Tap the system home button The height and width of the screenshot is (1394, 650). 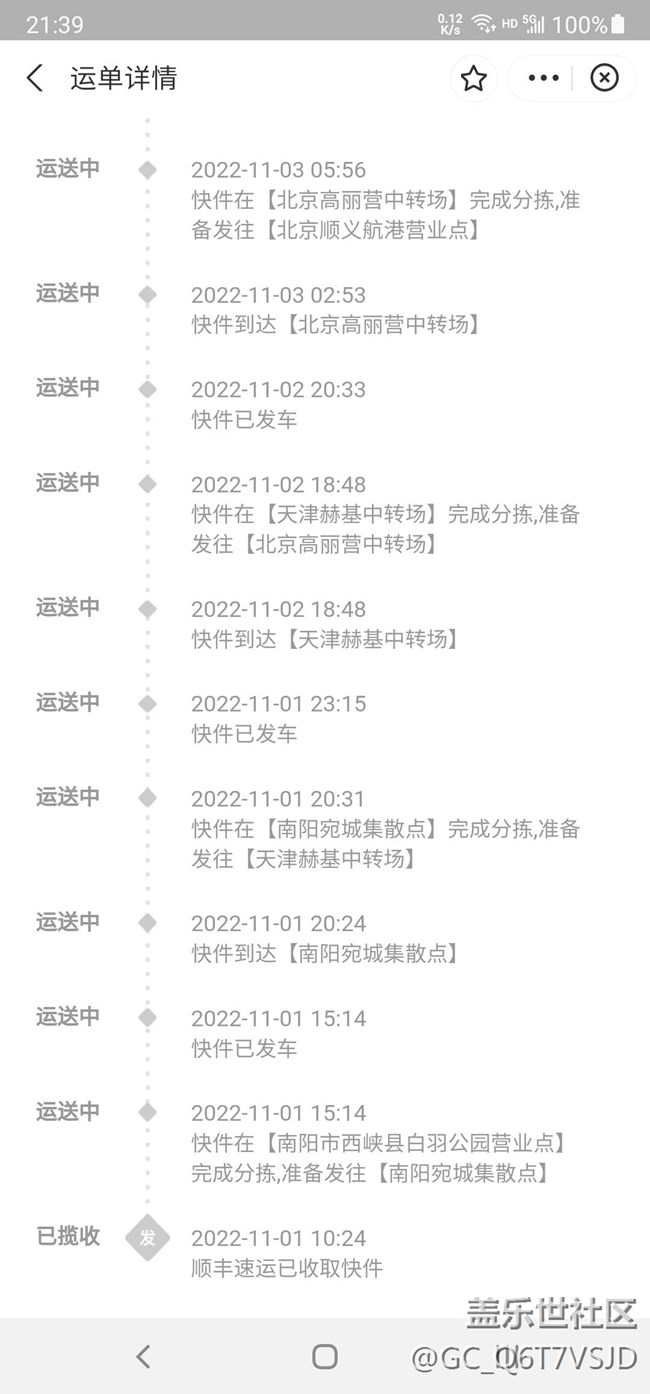click(325, 1356)
